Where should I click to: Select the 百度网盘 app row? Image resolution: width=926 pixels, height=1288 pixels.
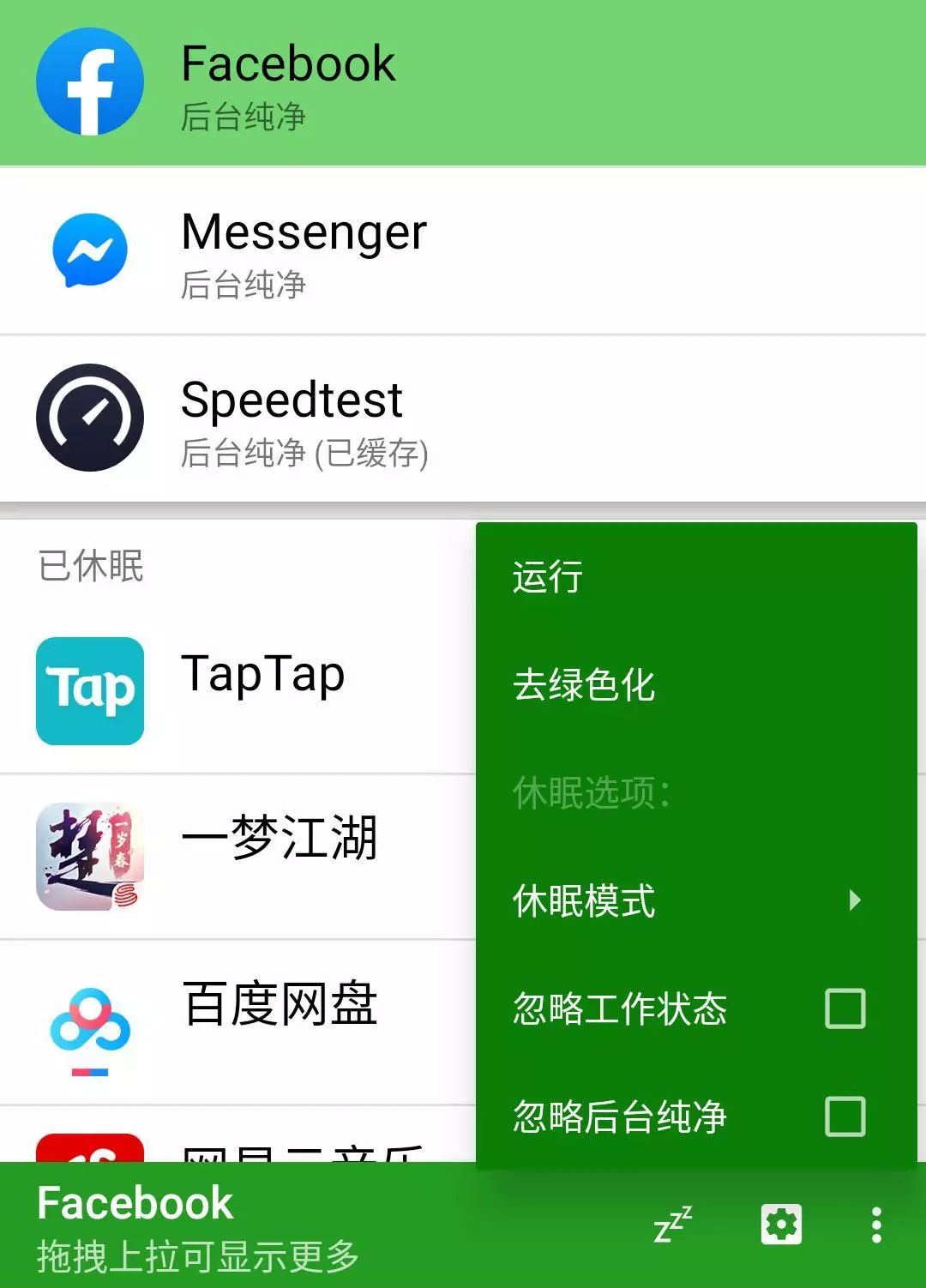click(240, 1022)
